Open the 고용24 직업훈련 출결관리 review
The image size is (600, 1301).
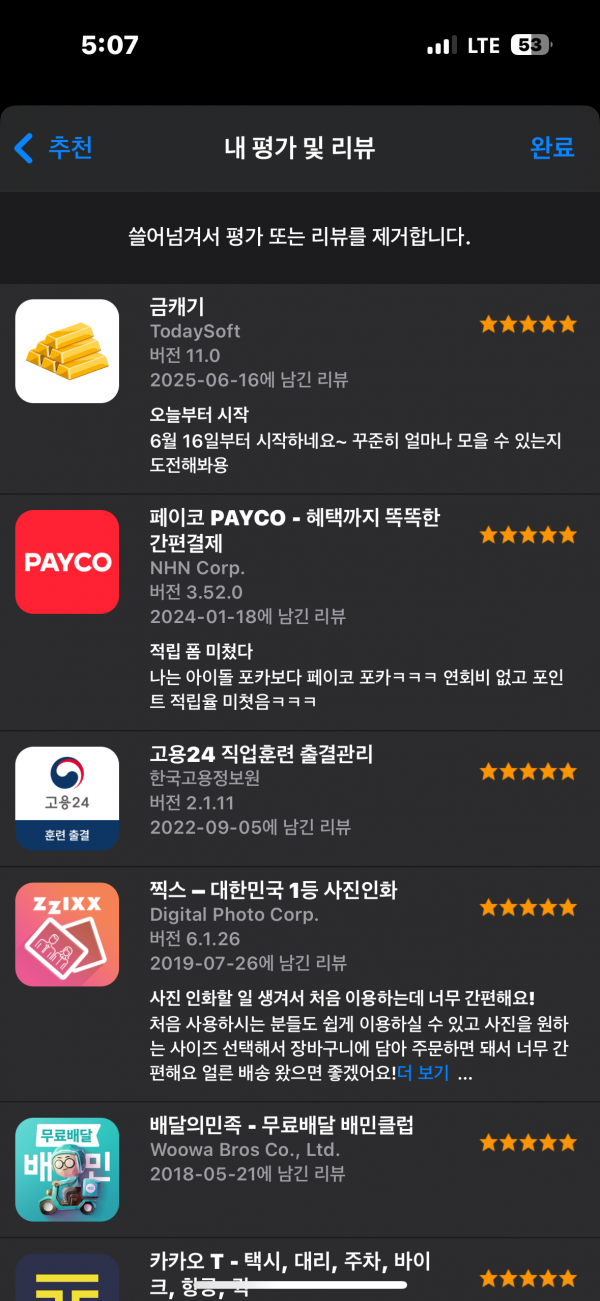tap(300, 798)
